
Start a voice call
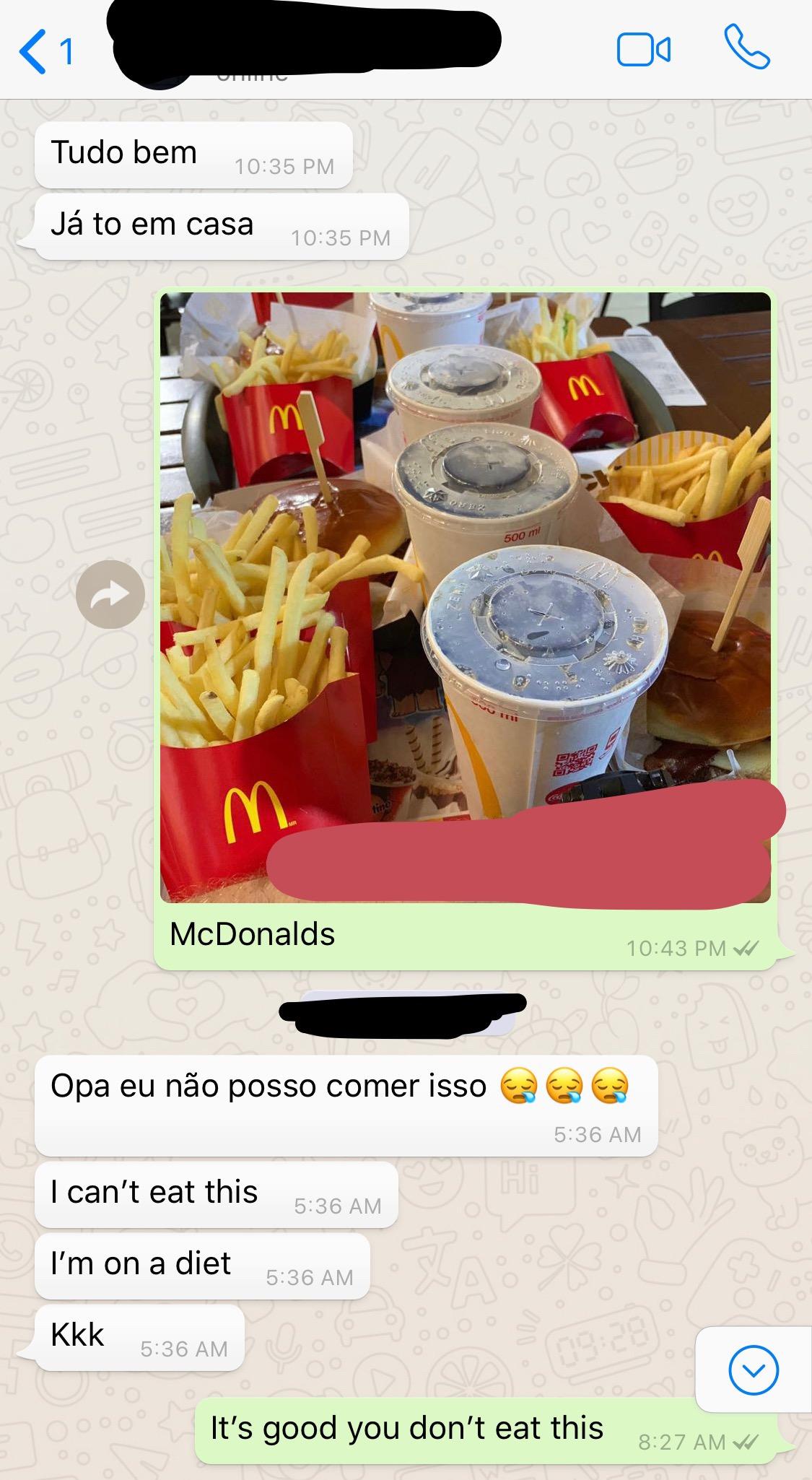(747, 48)
